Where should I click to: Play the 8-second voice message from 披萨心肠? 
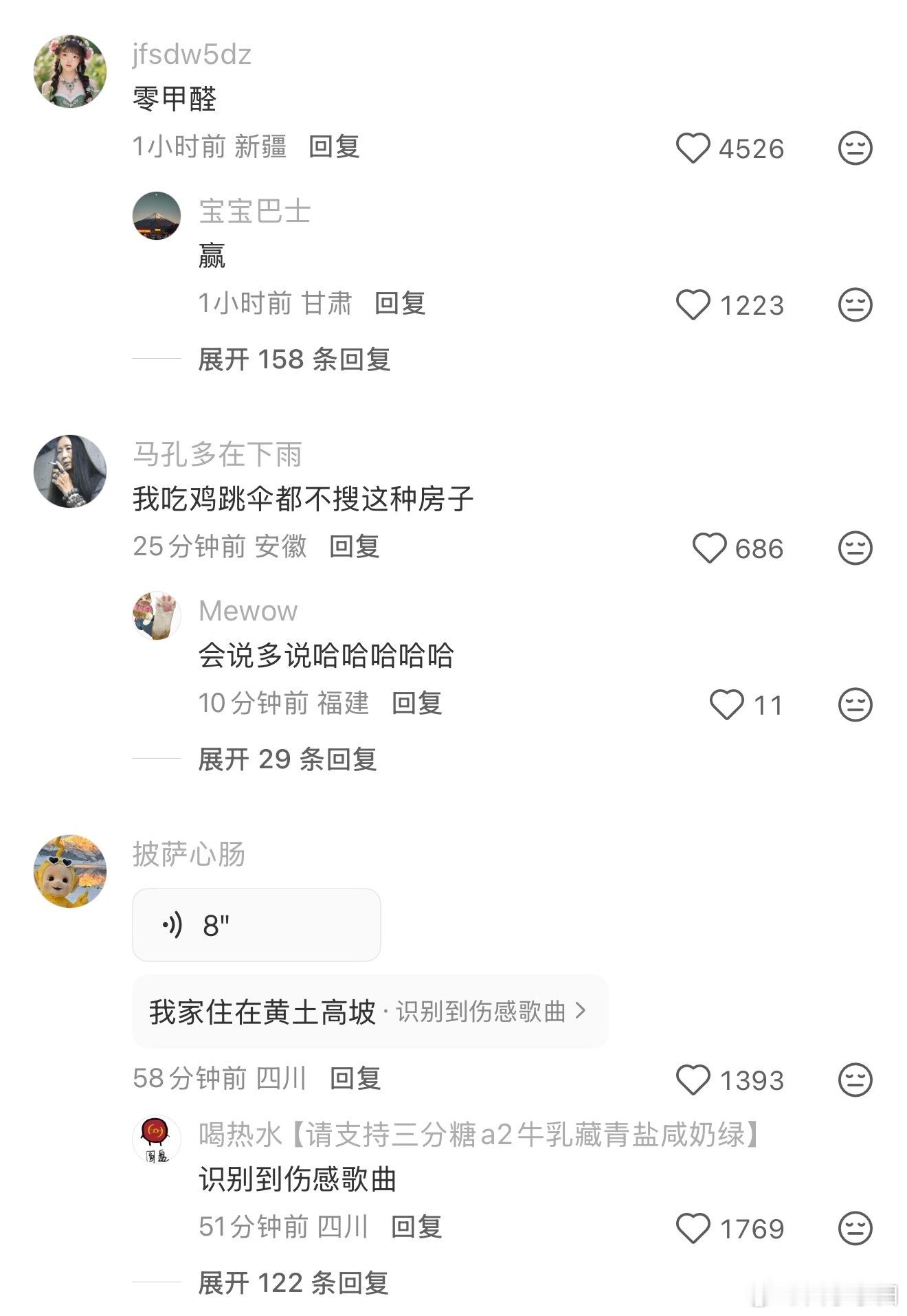coord(256,924)
